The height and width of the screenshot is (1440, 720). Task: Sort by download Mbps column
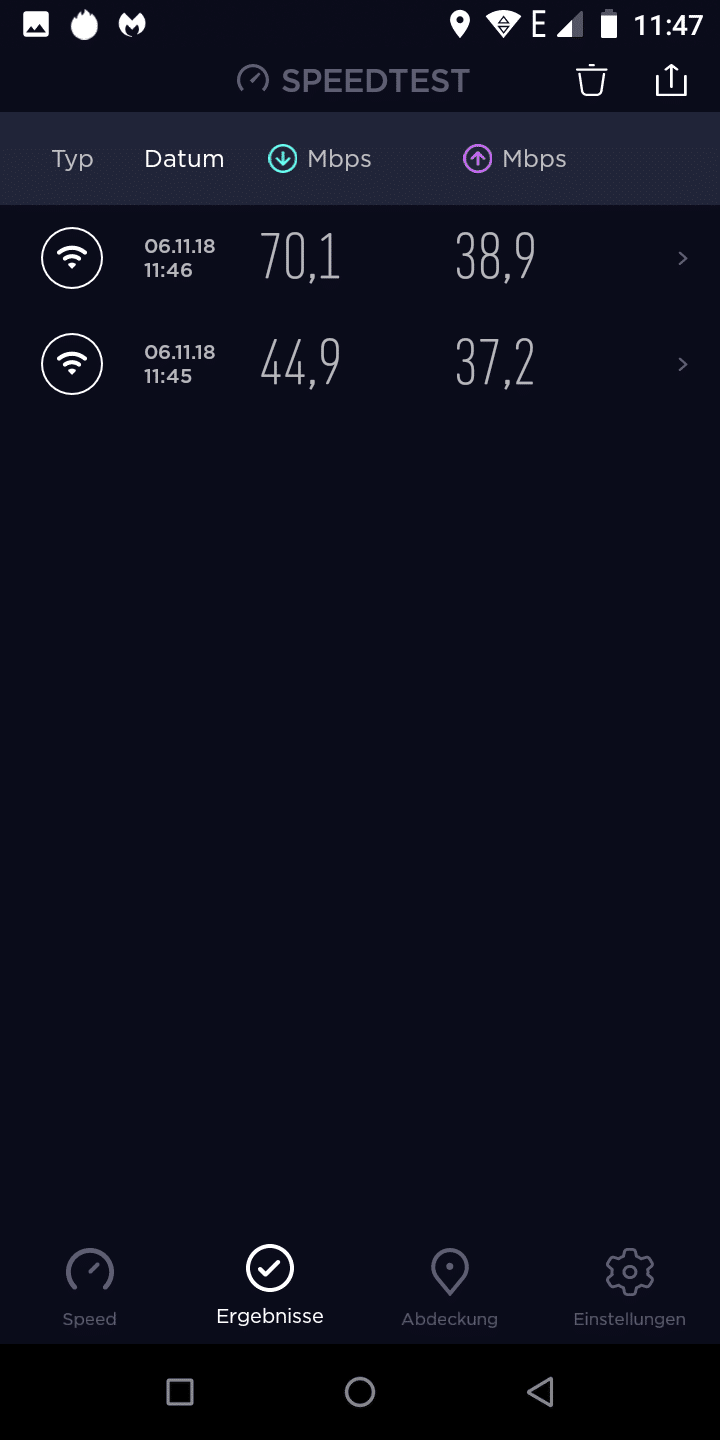320,159
